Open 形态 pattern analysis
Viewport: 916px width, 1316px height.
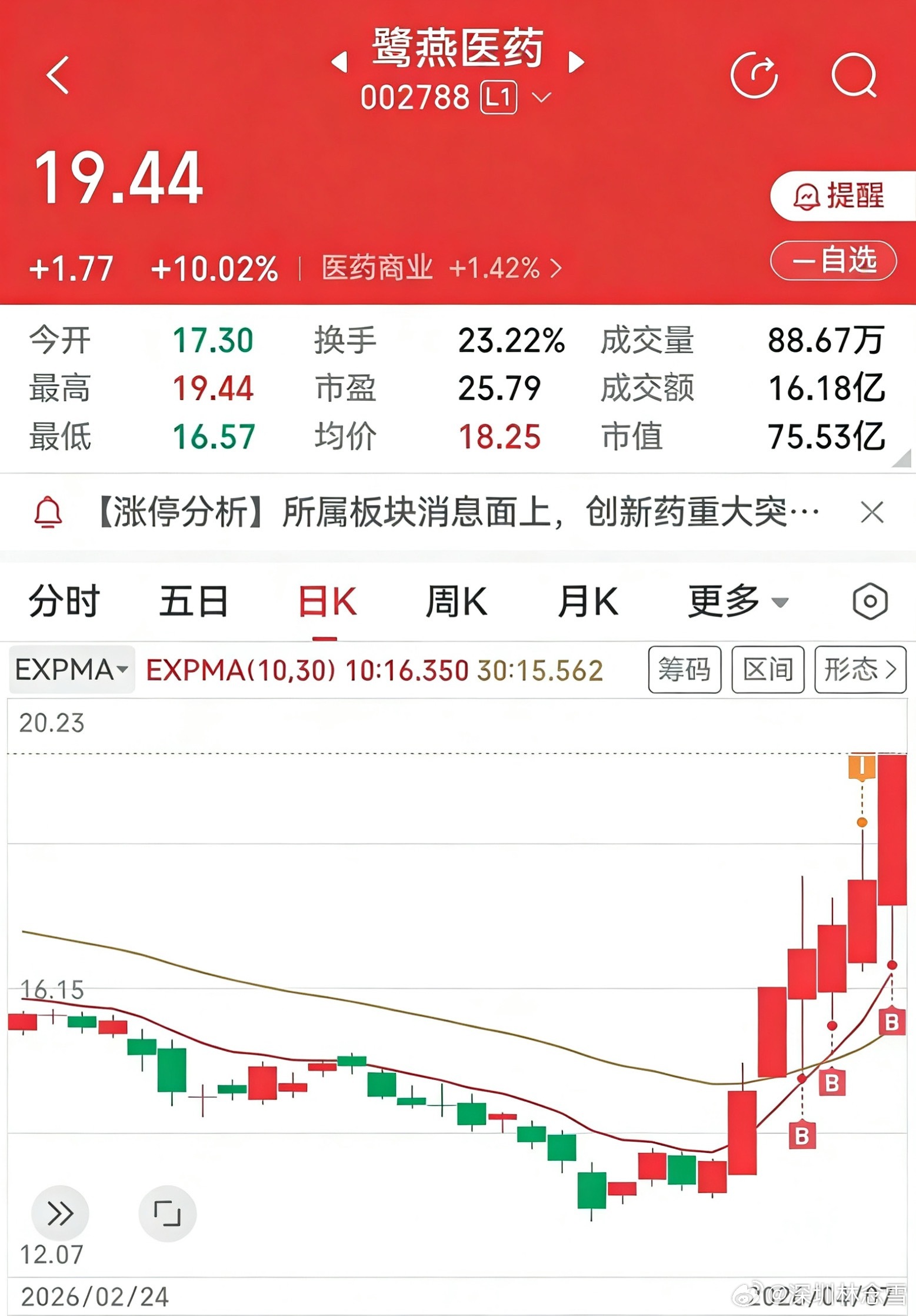pyautogui.click(x=860, y=670)
